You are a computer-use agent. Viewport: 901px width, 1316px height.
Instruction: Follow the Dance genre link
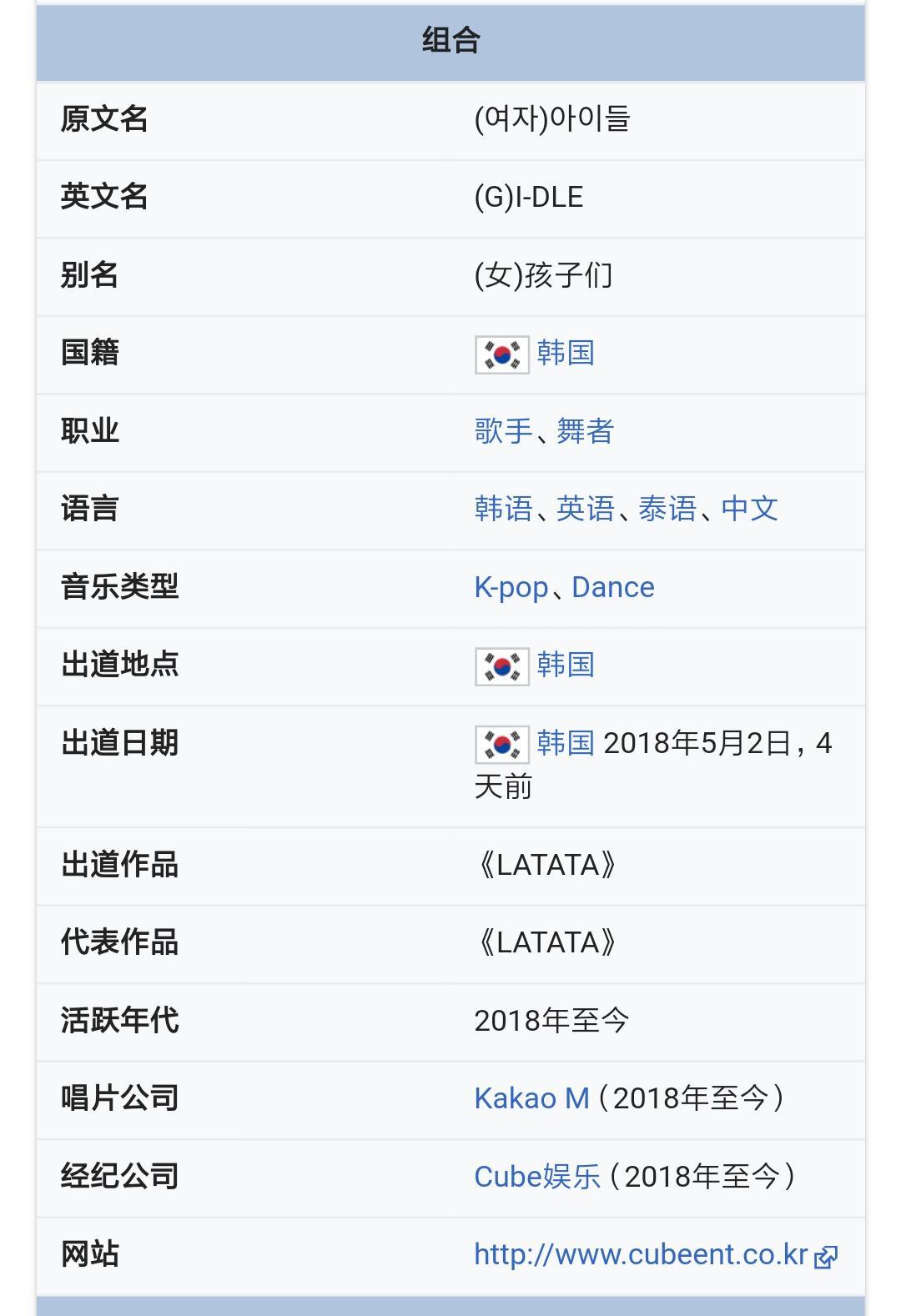pyautogui.click(x=612, y=587)
